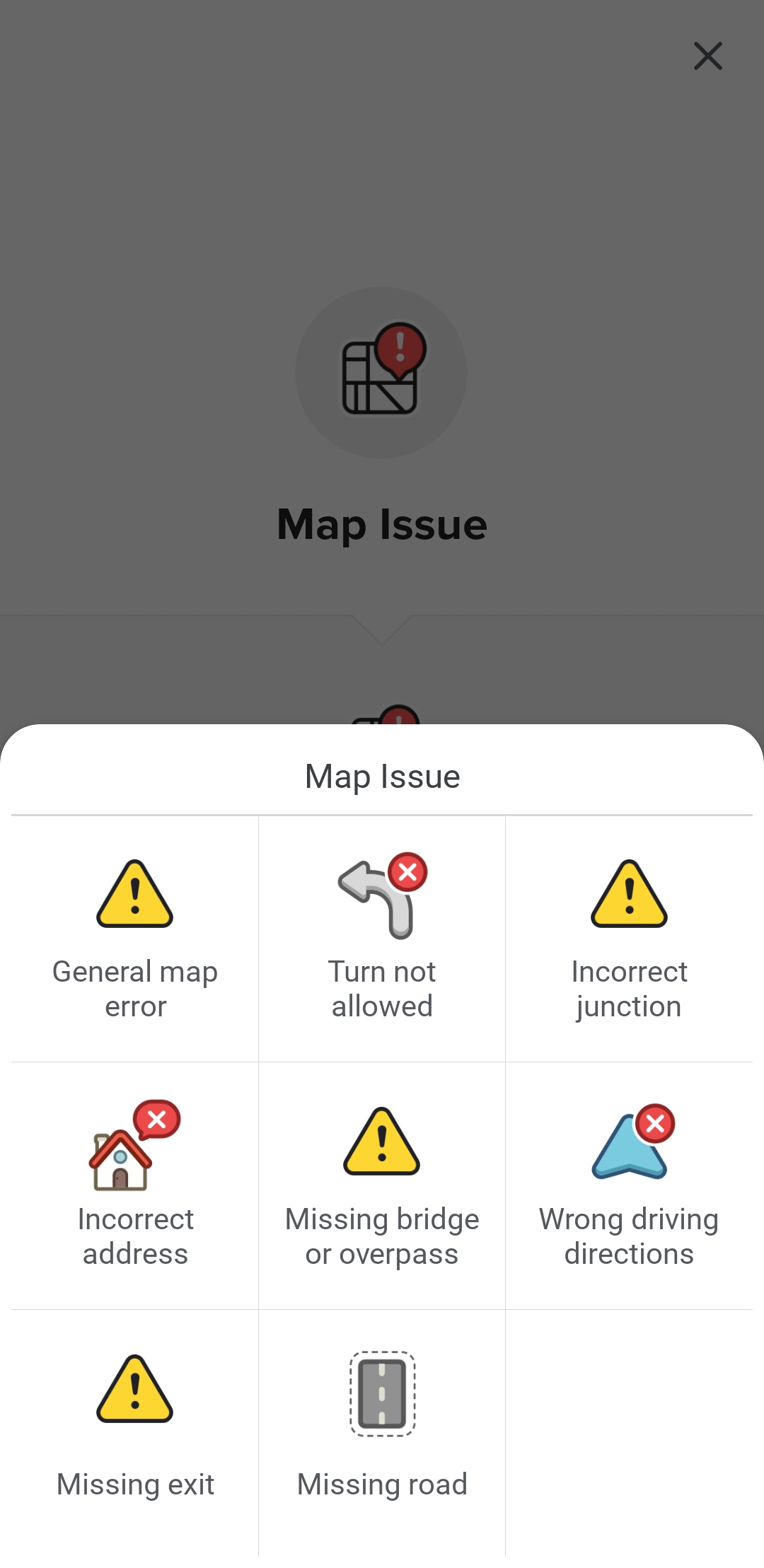Select General map error
This screenshot has width=764, height=1568.
click(135, 939)
